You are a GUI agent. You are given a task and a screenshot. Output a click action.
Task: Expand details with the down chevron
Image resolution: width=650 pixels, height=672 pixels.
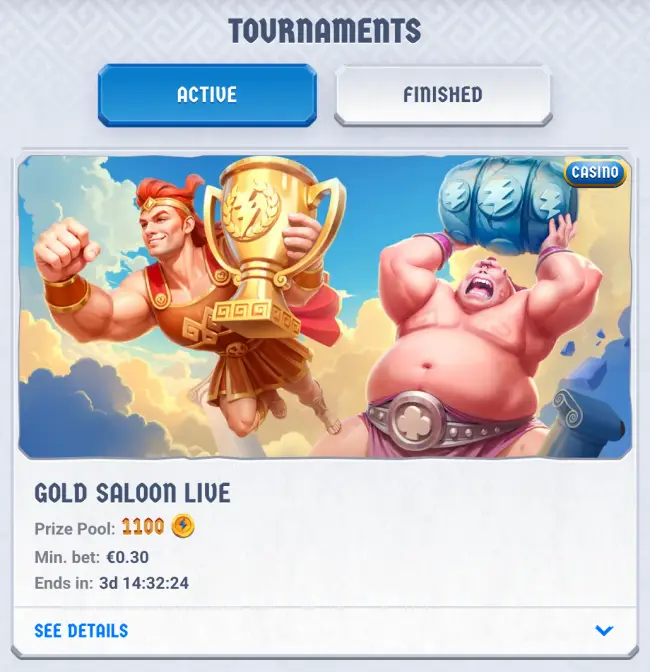[x=603, y=631]
